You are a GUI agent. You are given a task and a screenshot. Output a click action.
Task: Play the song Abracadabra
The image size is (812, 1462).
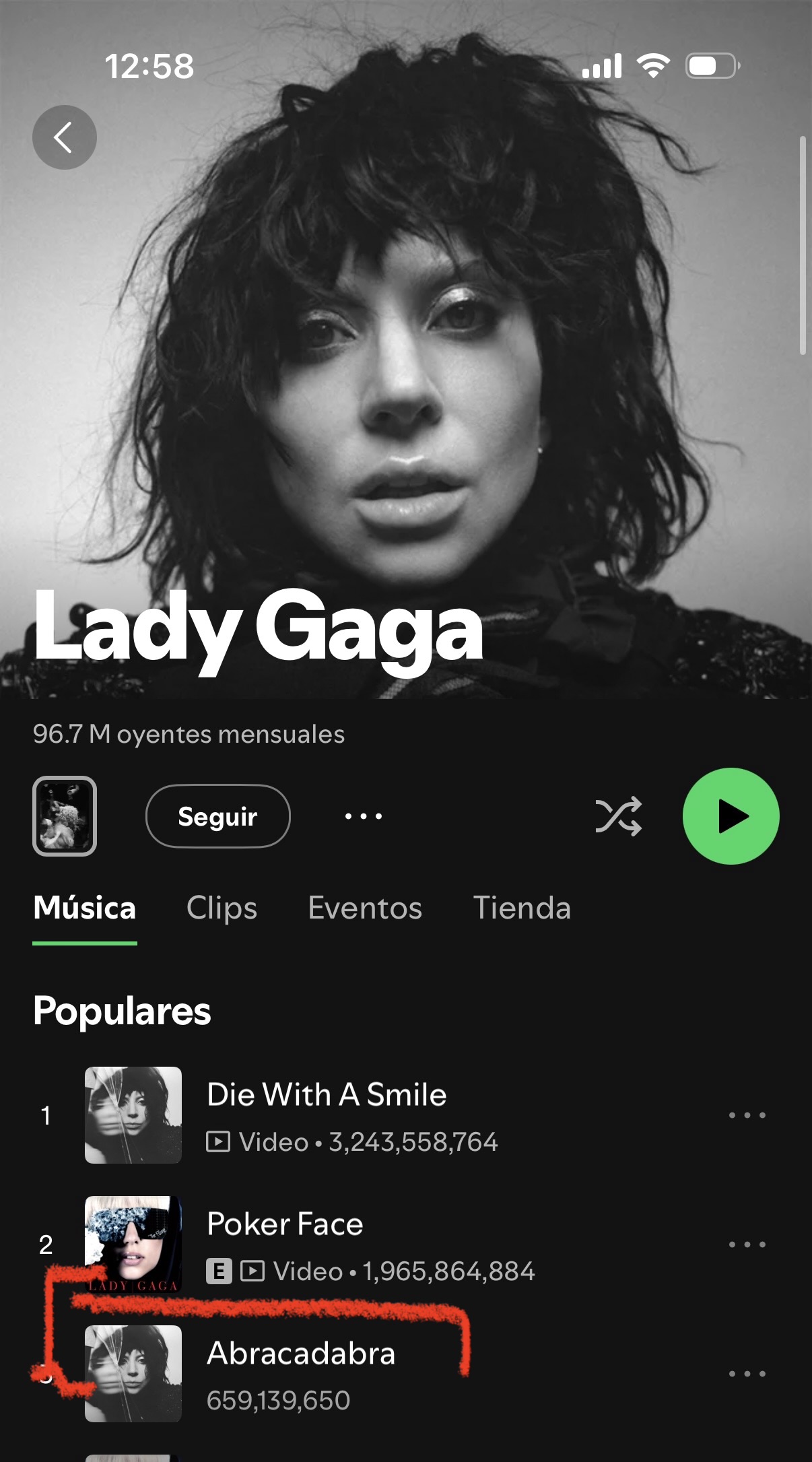click(301, 1354)
